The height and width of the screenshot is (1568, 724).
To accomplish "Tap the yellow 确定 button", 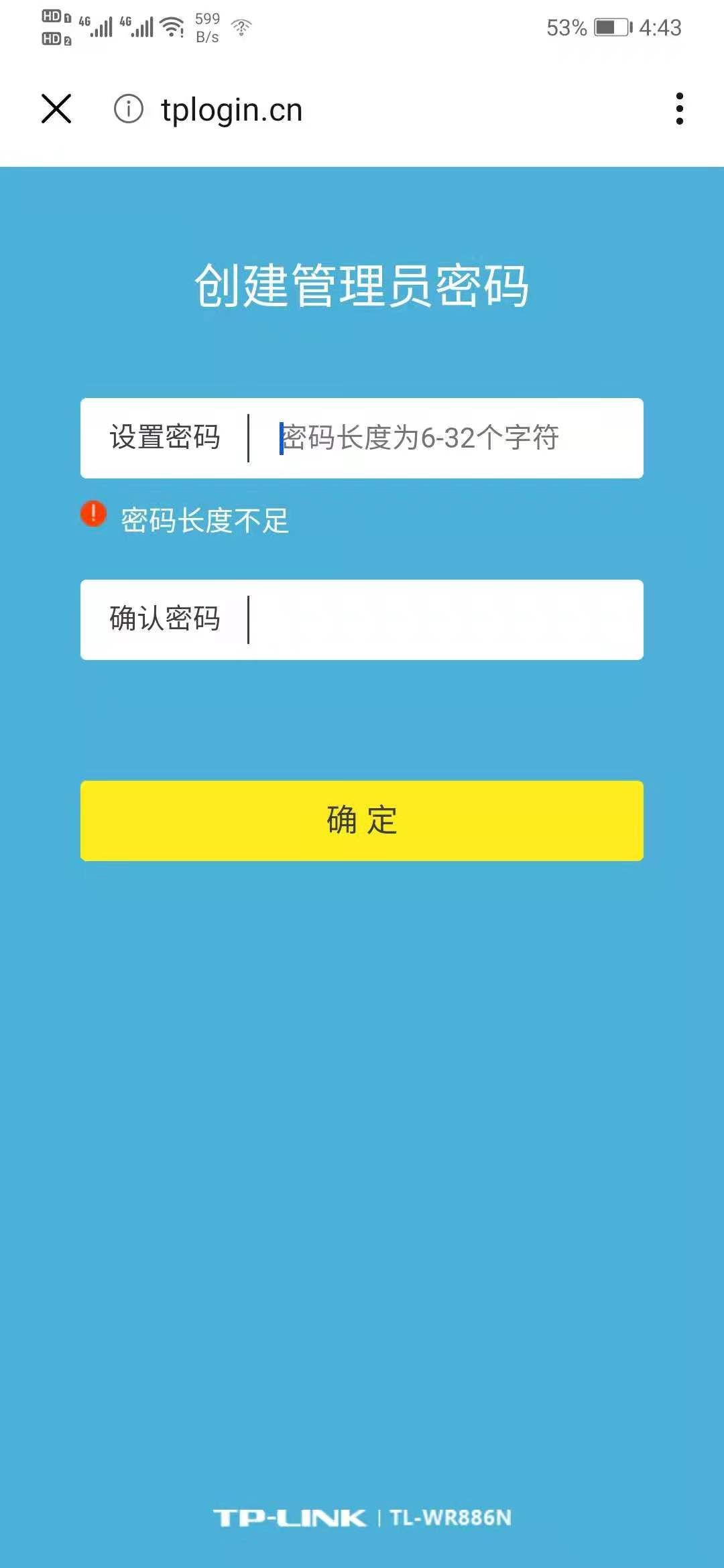I will pos(362,821).
